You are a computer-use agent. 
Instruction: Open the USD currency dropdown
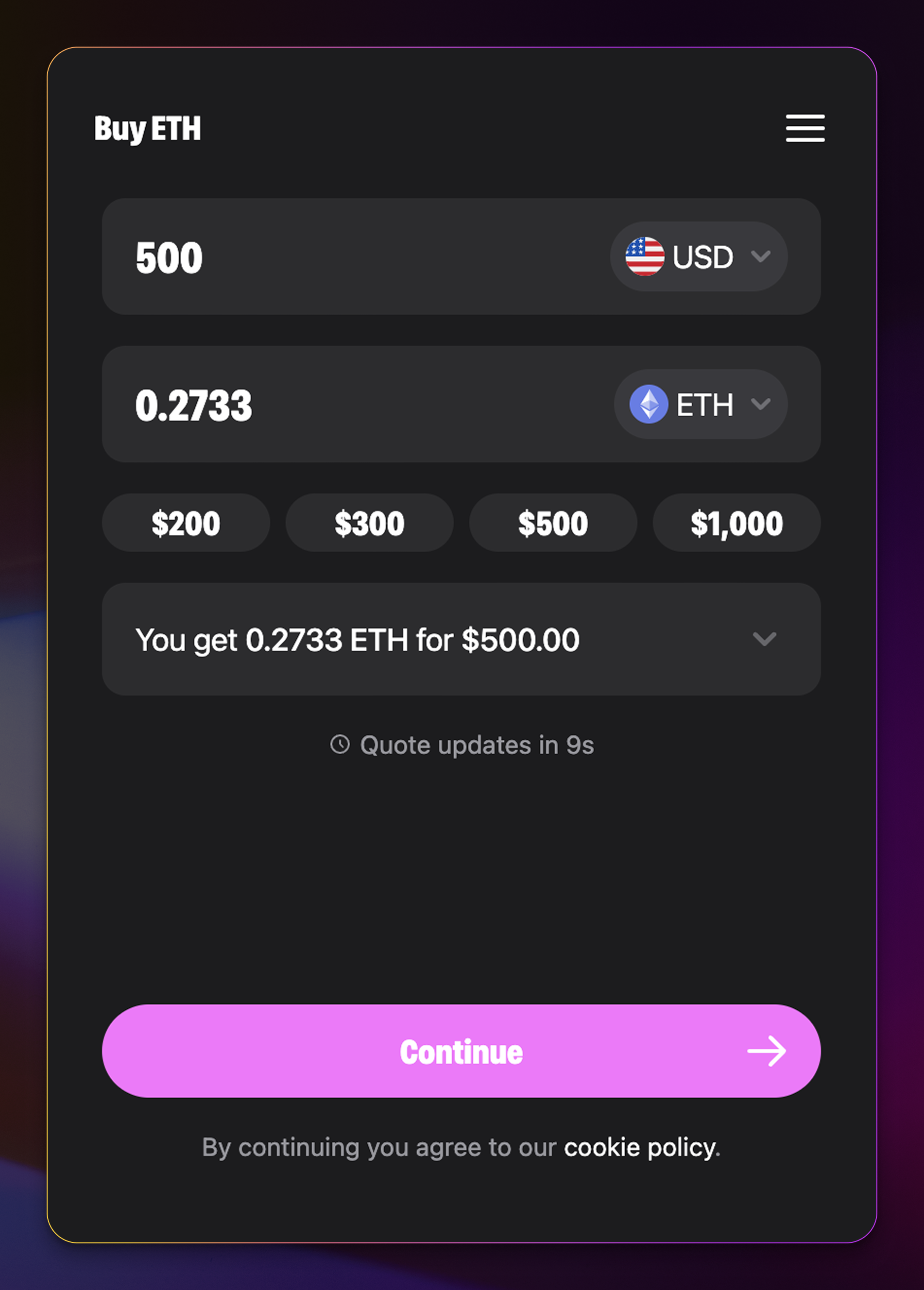pos(698,257)
